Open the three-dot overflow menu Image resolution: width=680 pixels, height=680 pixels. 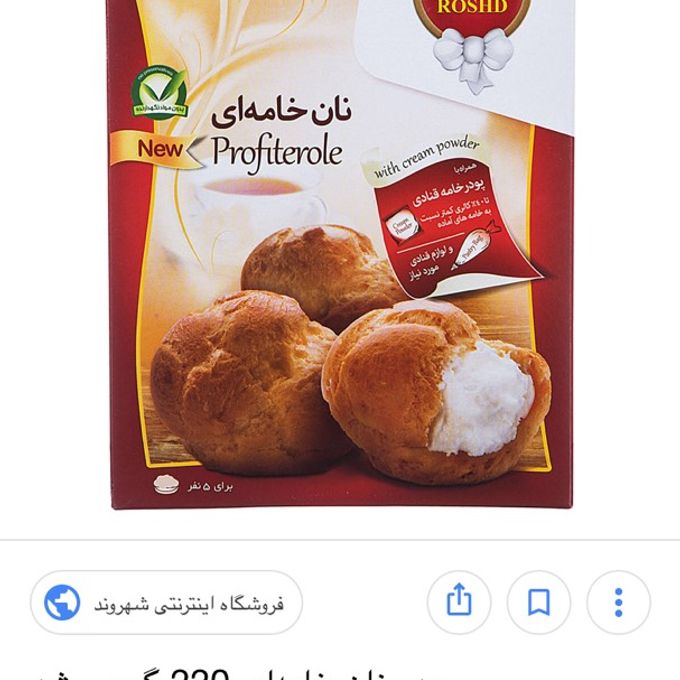[x=618, y=603]
